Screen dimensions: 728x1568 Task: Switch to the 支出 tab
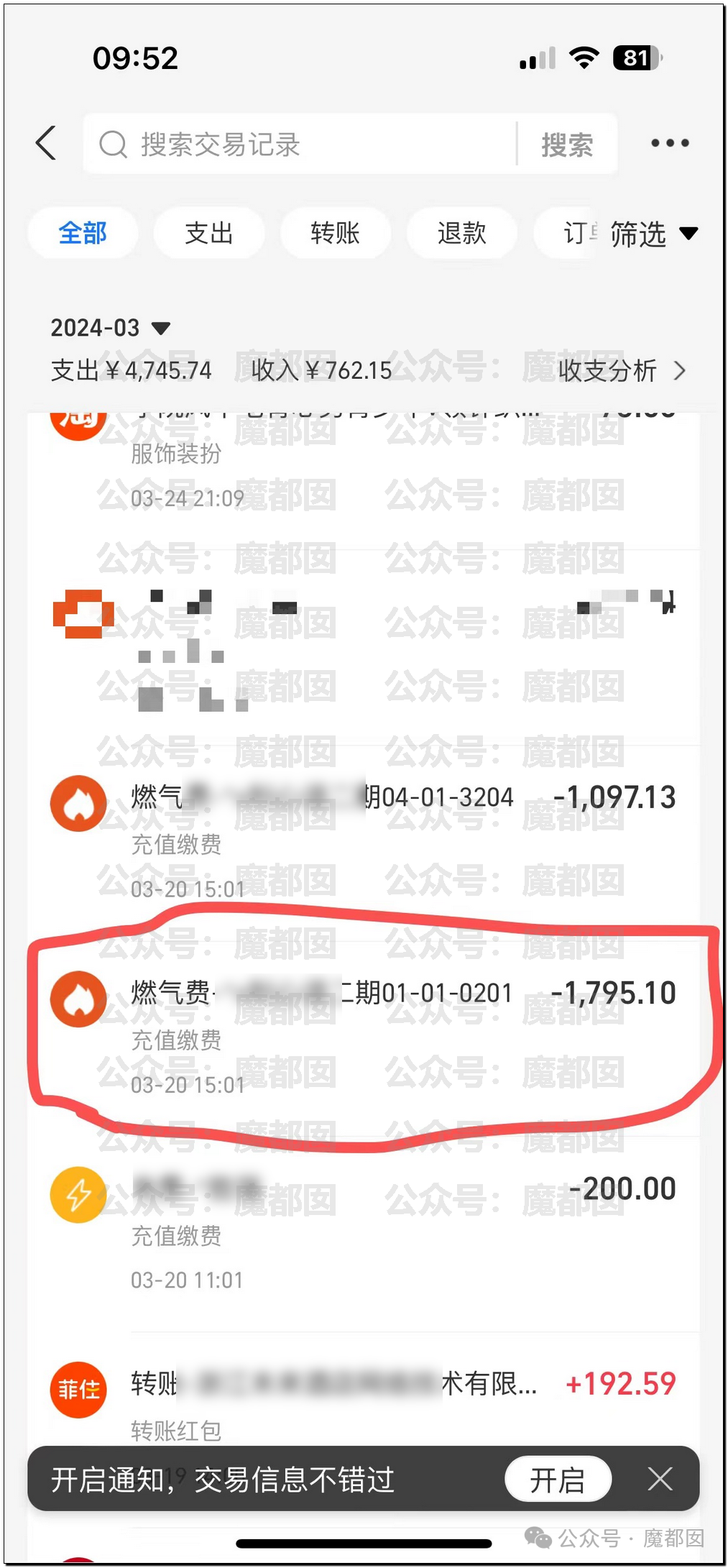(x=208, y=233)
